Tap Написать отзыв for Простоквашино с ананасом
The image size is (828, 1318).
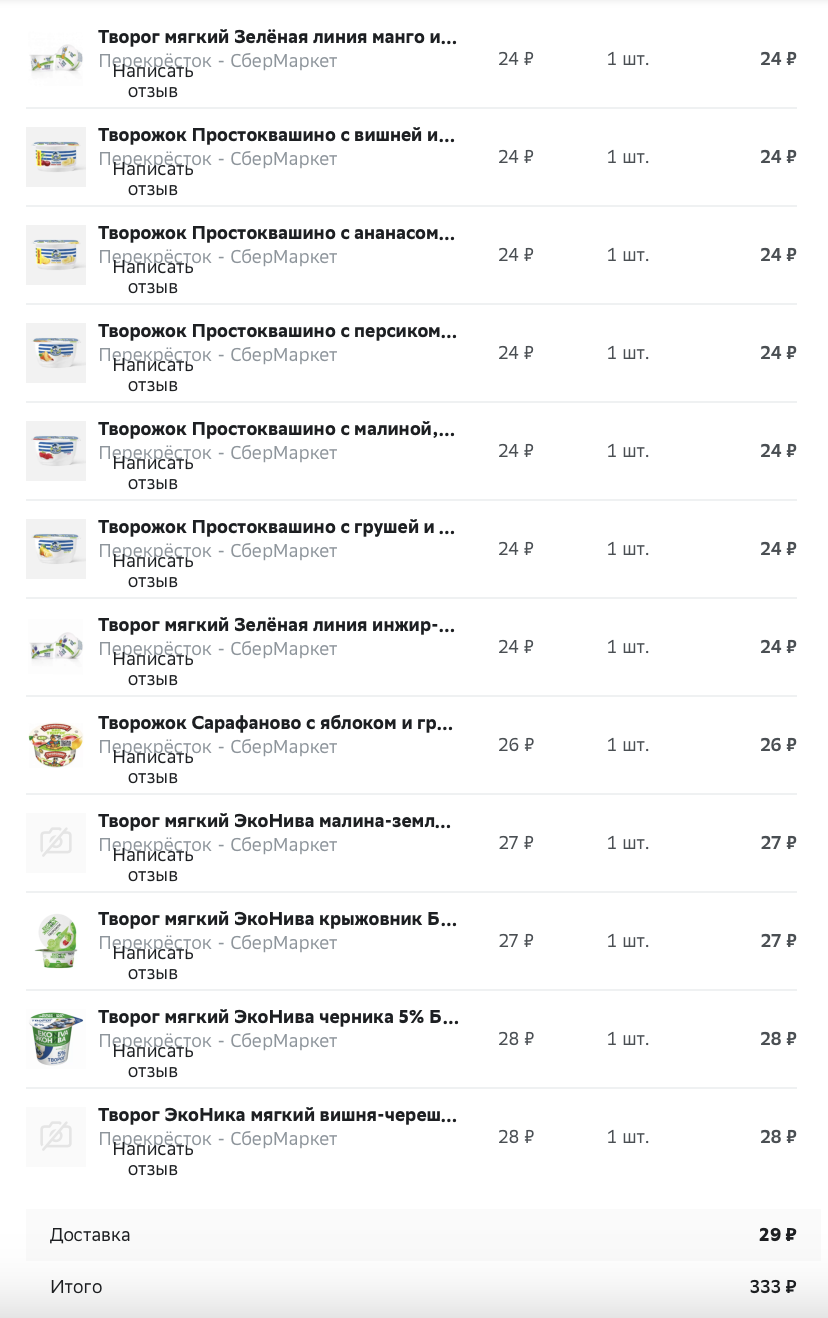point(153,277)
